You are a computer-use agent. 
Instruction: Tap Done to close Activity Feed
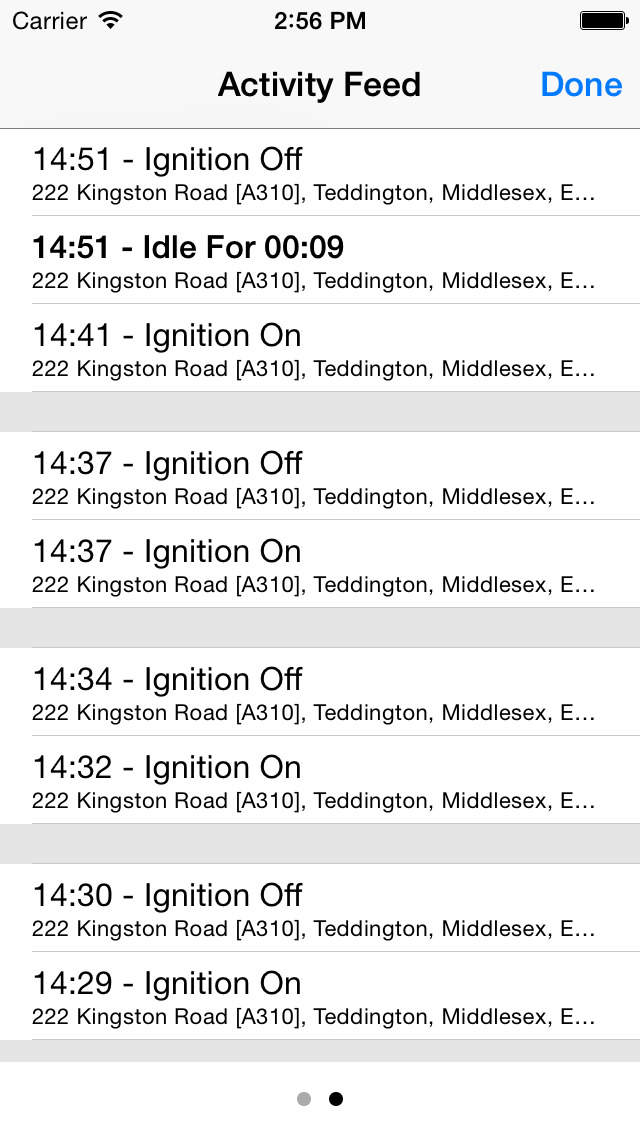581,85
